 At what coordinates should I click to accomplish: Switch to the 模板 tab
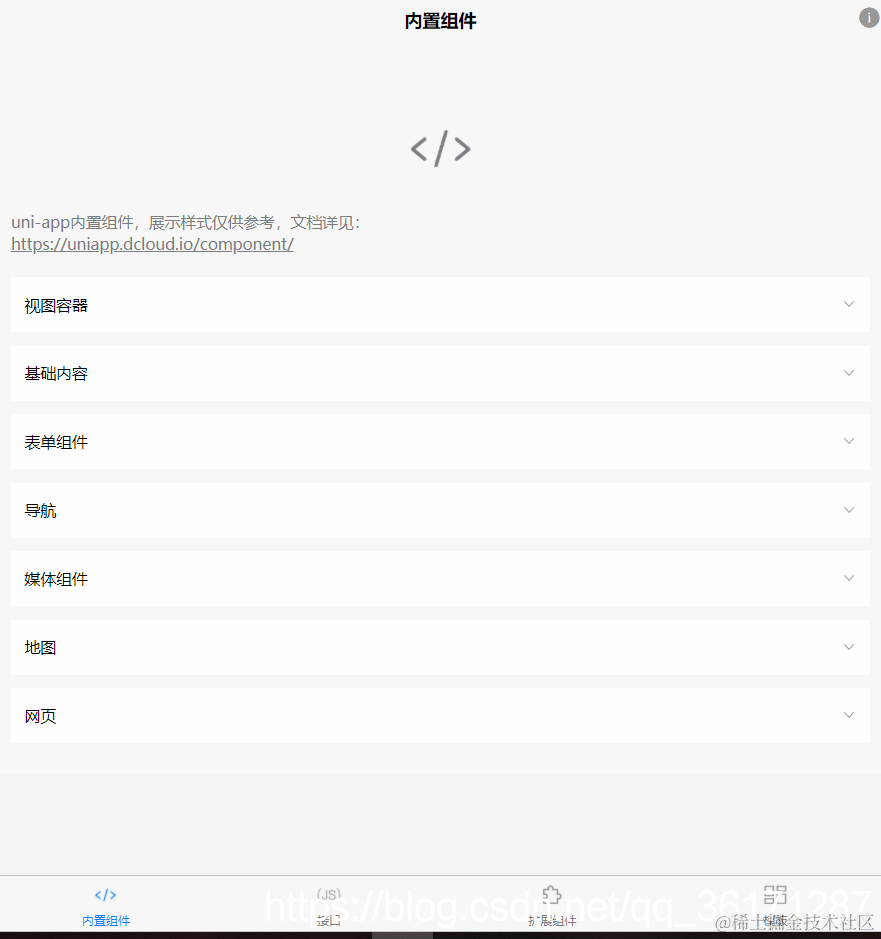click(x=775, y=906)
